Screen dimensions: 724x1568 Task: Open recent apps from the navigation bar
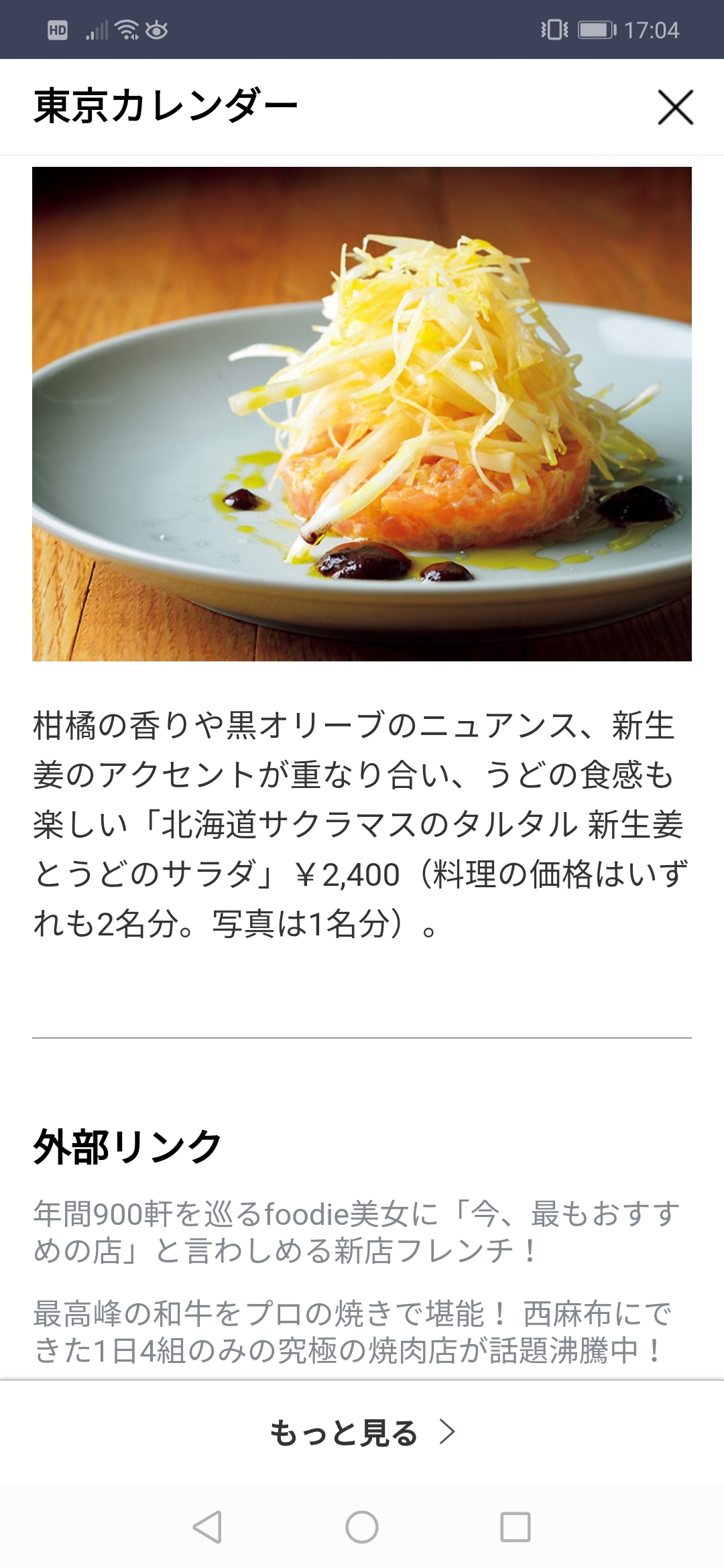click(x=516, y=1527)
